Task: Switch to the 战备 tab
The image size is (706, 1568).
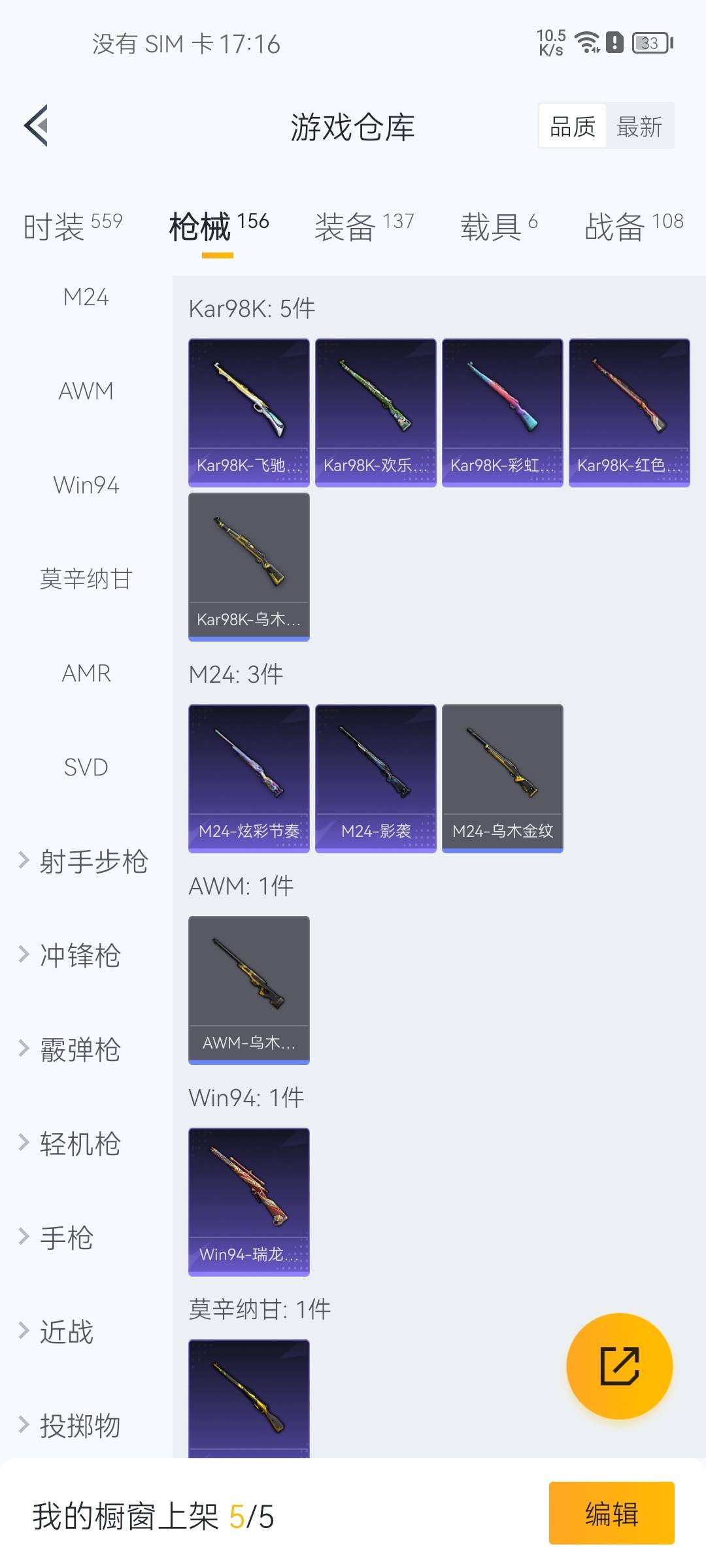Action: (633, 226)
